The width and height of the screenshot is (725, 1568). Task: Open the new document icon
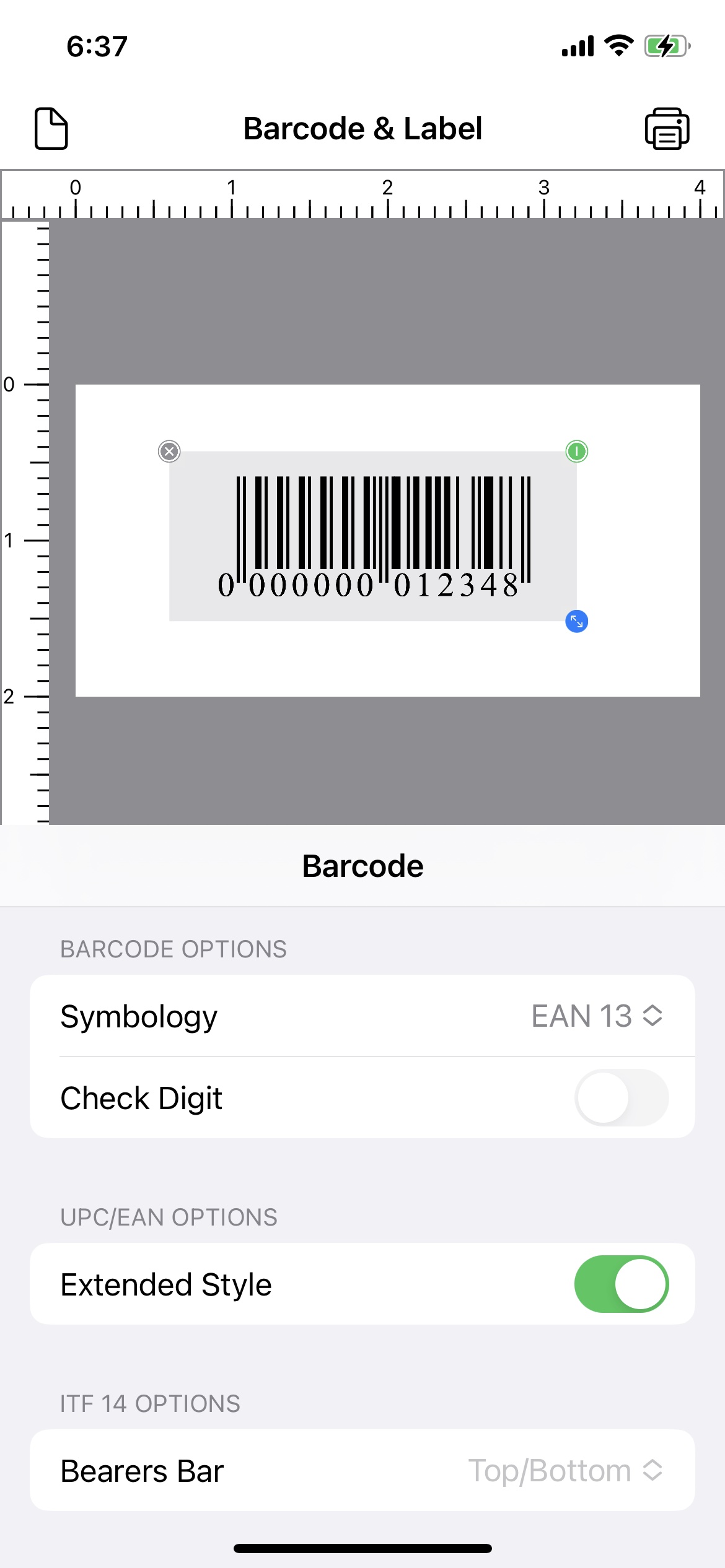tap(51, 128)
